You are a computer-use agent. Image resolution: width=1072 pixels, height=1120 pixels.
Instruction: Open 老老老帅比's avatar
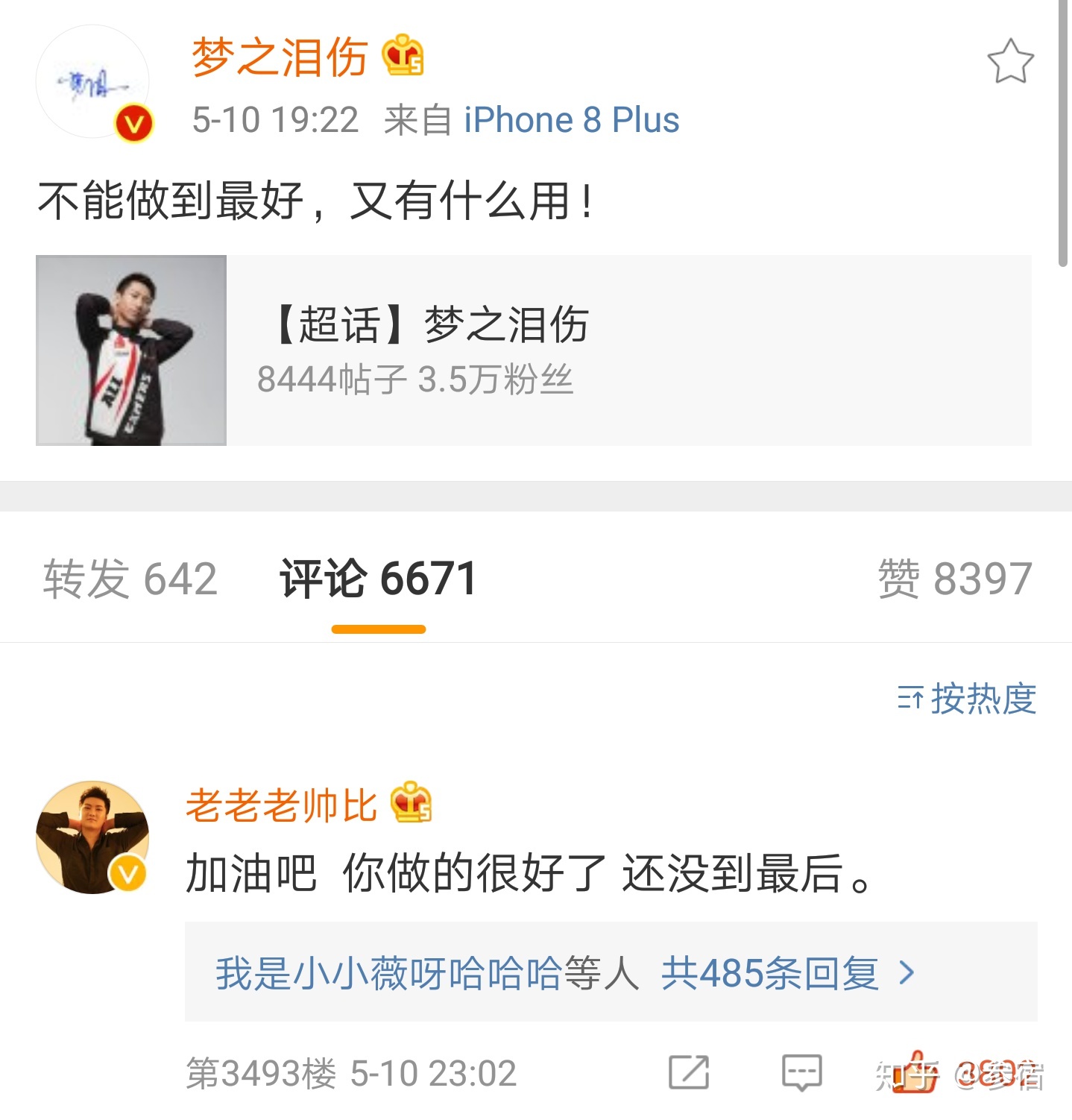93,837
